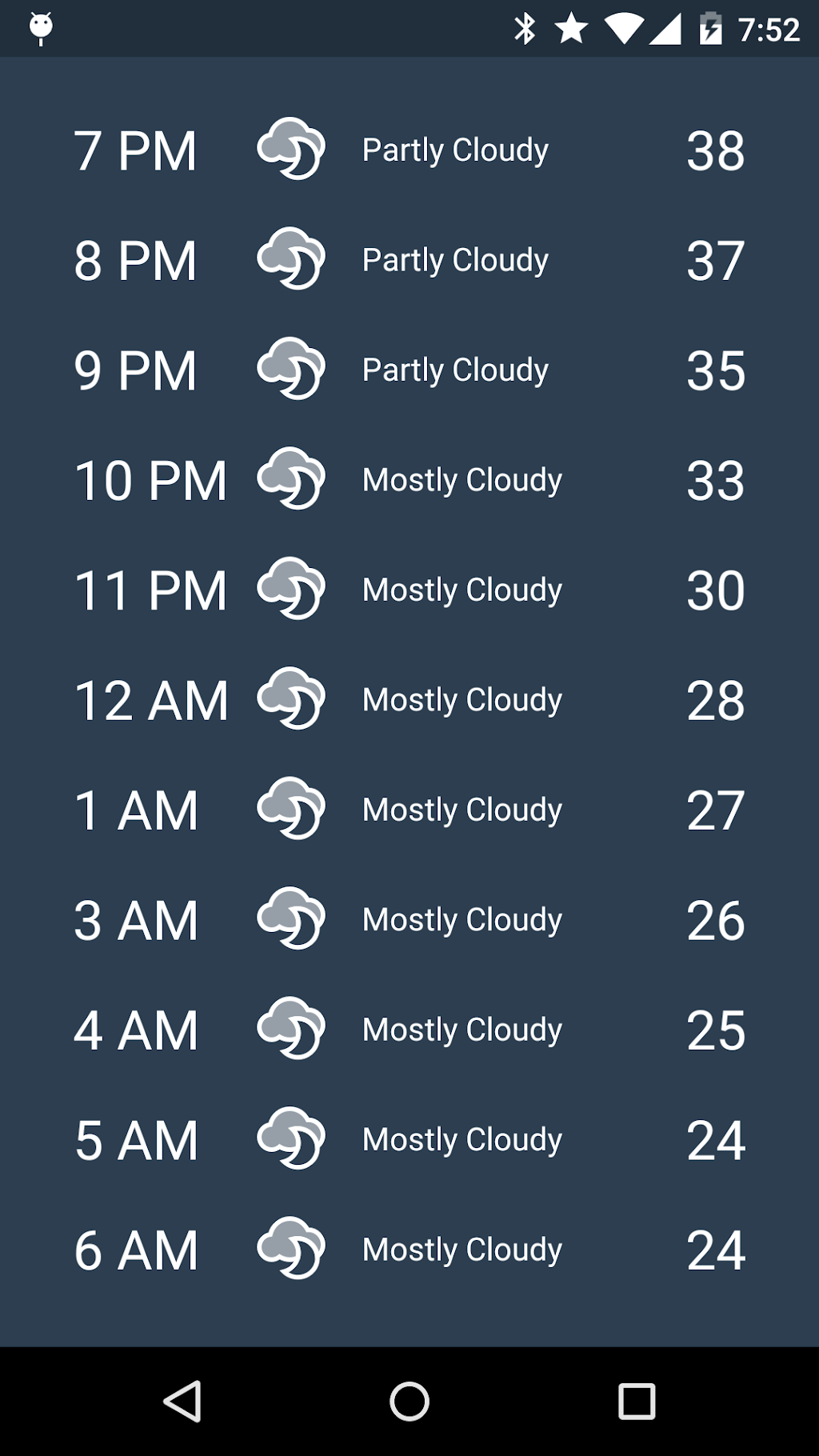This screenshot has height=1456, width=819.
Task: Select the 6 AM forecast row
Action: click(x=409, y=1250)
